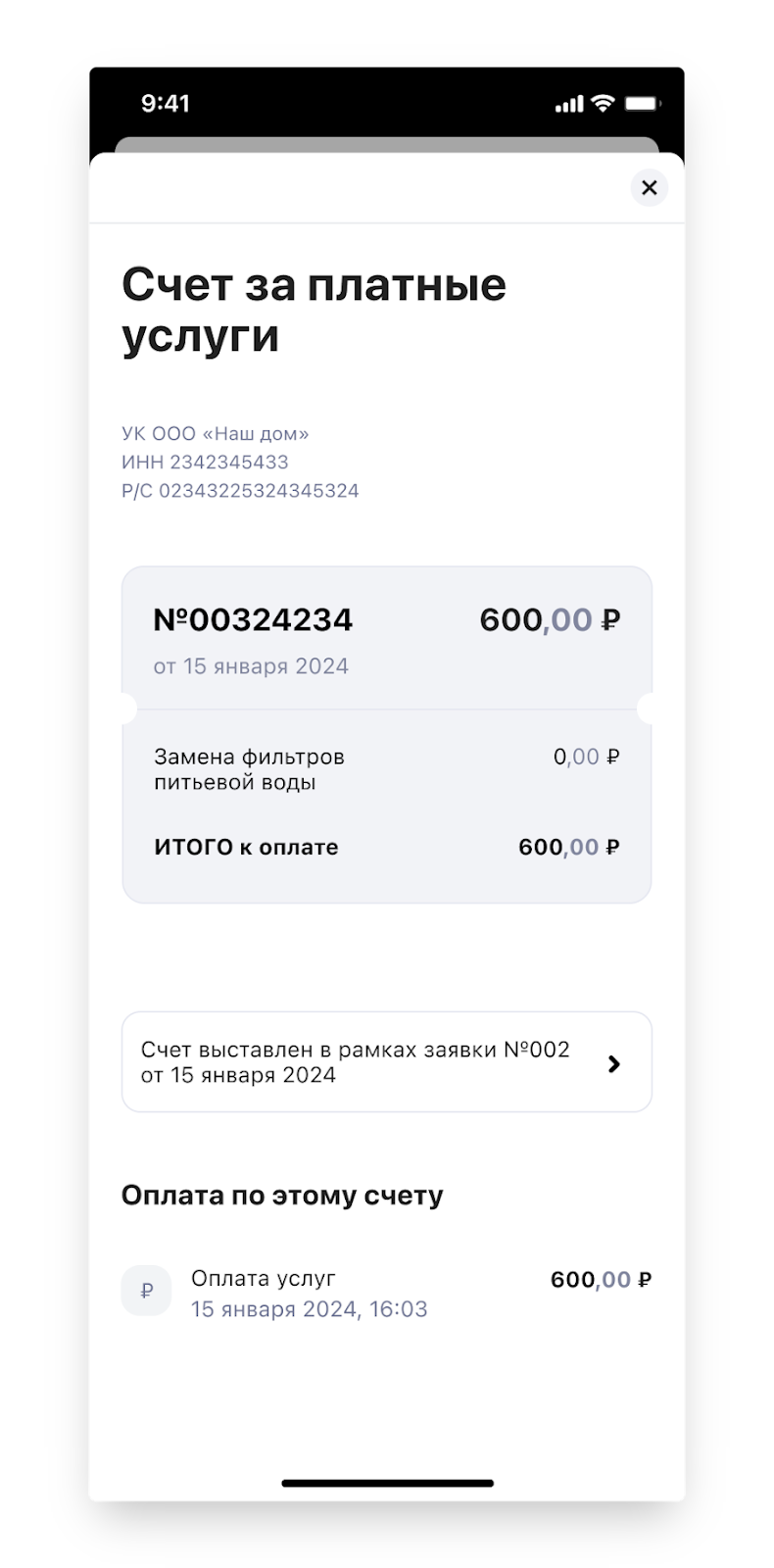Close the paid services invoice sheet
Viewport: 774px width, 1568px height.
pyautogui.click(x=649, y=187)
